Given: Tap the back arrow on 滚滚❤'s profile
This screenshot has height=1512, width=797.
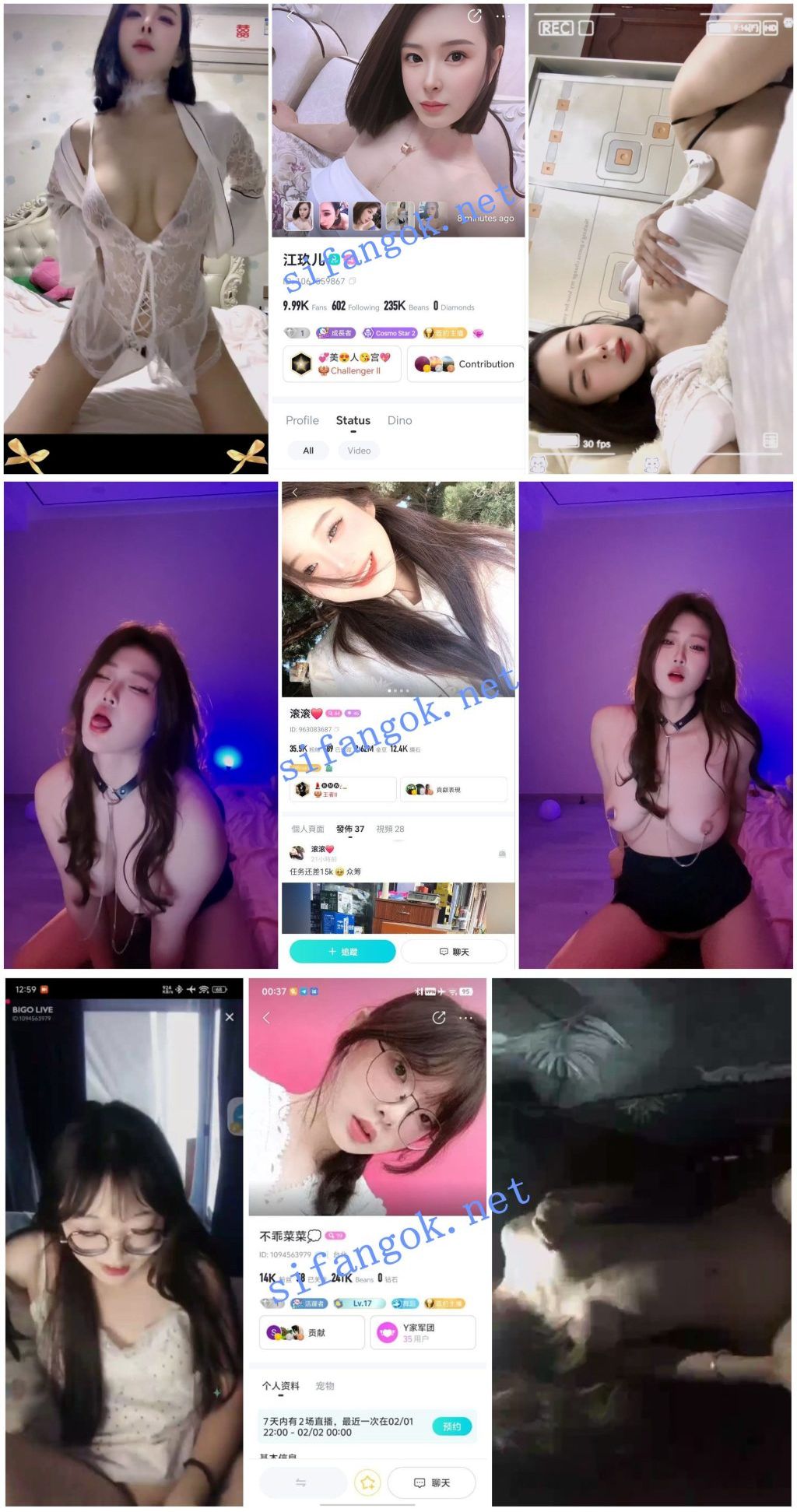Looking at the screenshot, I should (295, 492).
